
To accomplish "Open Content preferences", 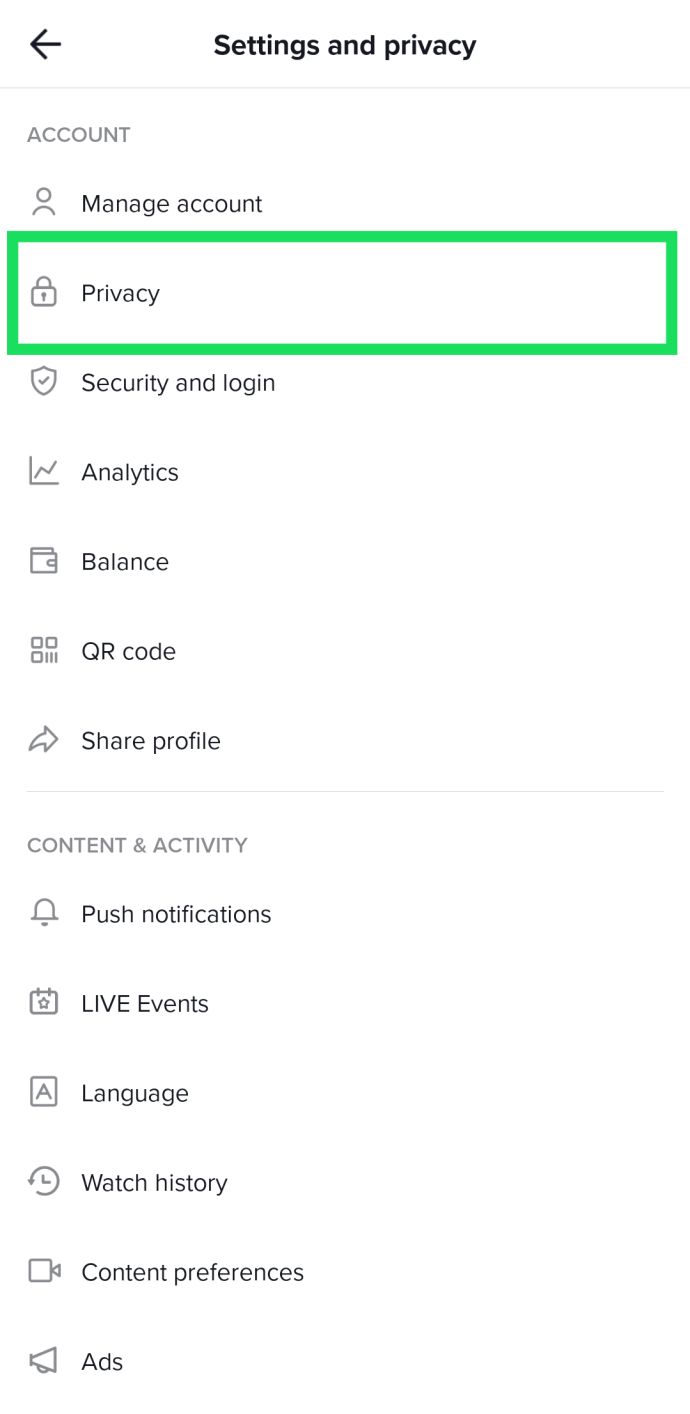I will tap(345, 1272).
